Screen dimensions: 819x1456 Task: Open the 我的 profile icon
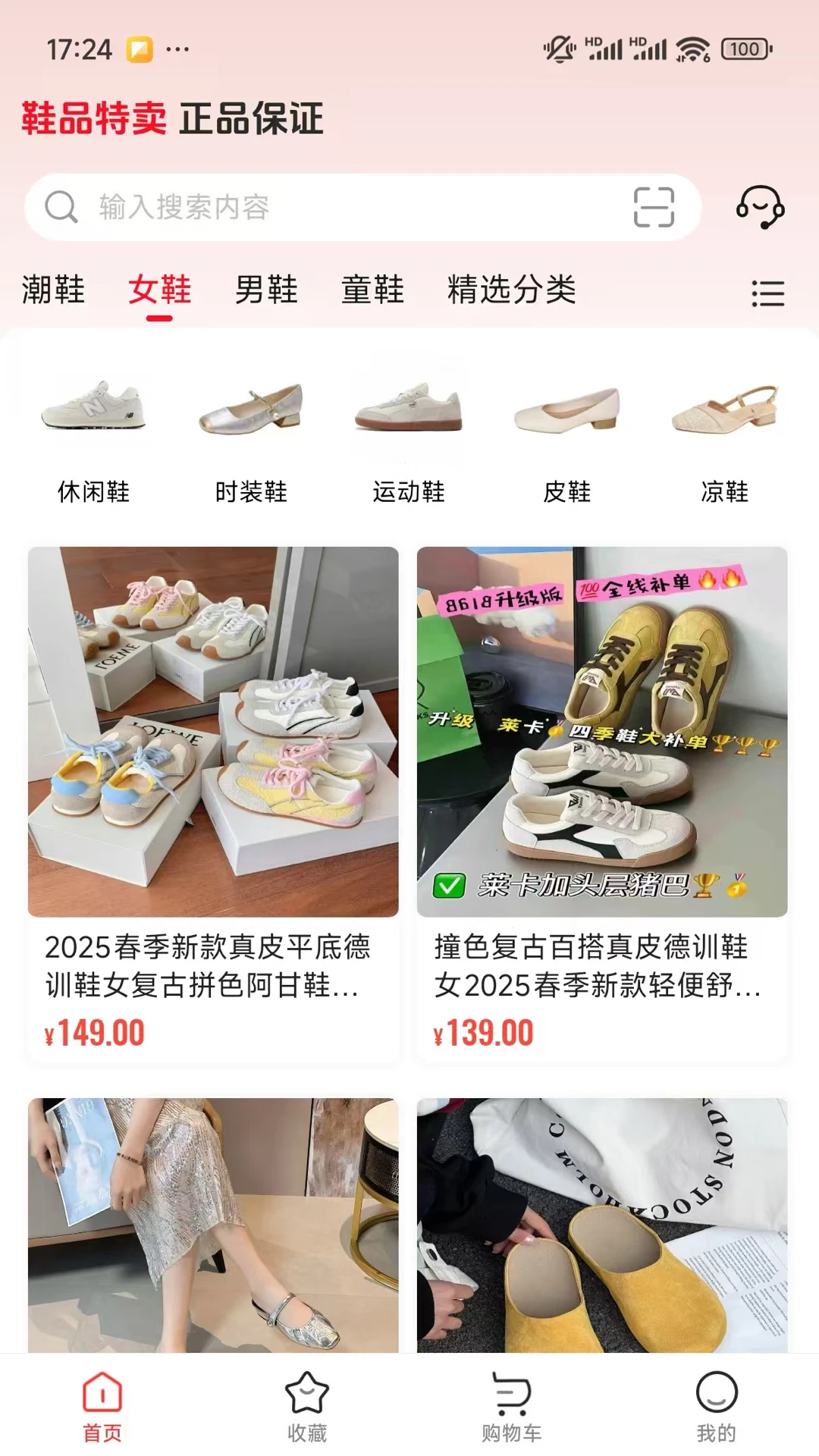717,1412
